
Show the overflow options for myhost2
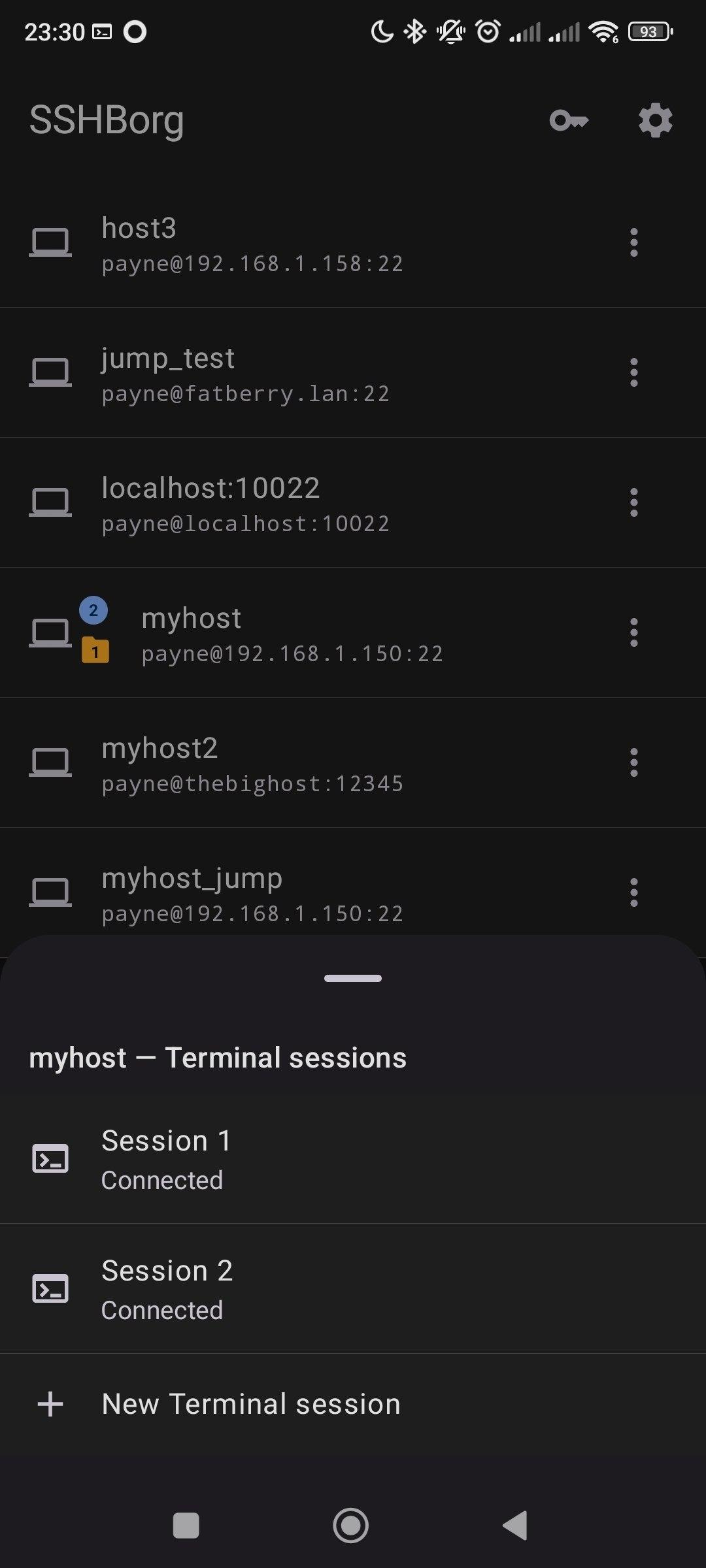tap(633, 762)
